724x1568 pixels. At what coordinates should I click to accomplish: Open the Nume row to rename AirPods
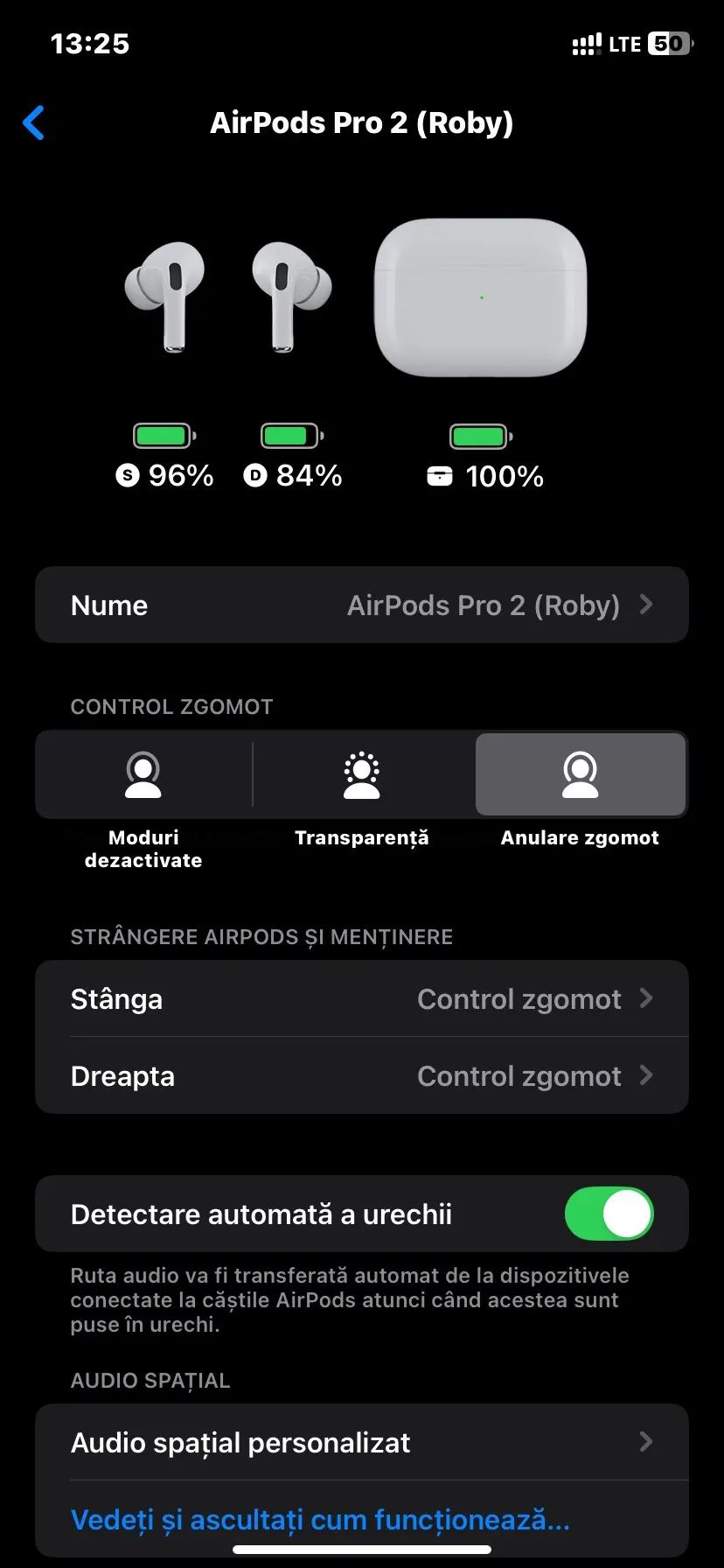pyautogui.click(x=362, y=605)
